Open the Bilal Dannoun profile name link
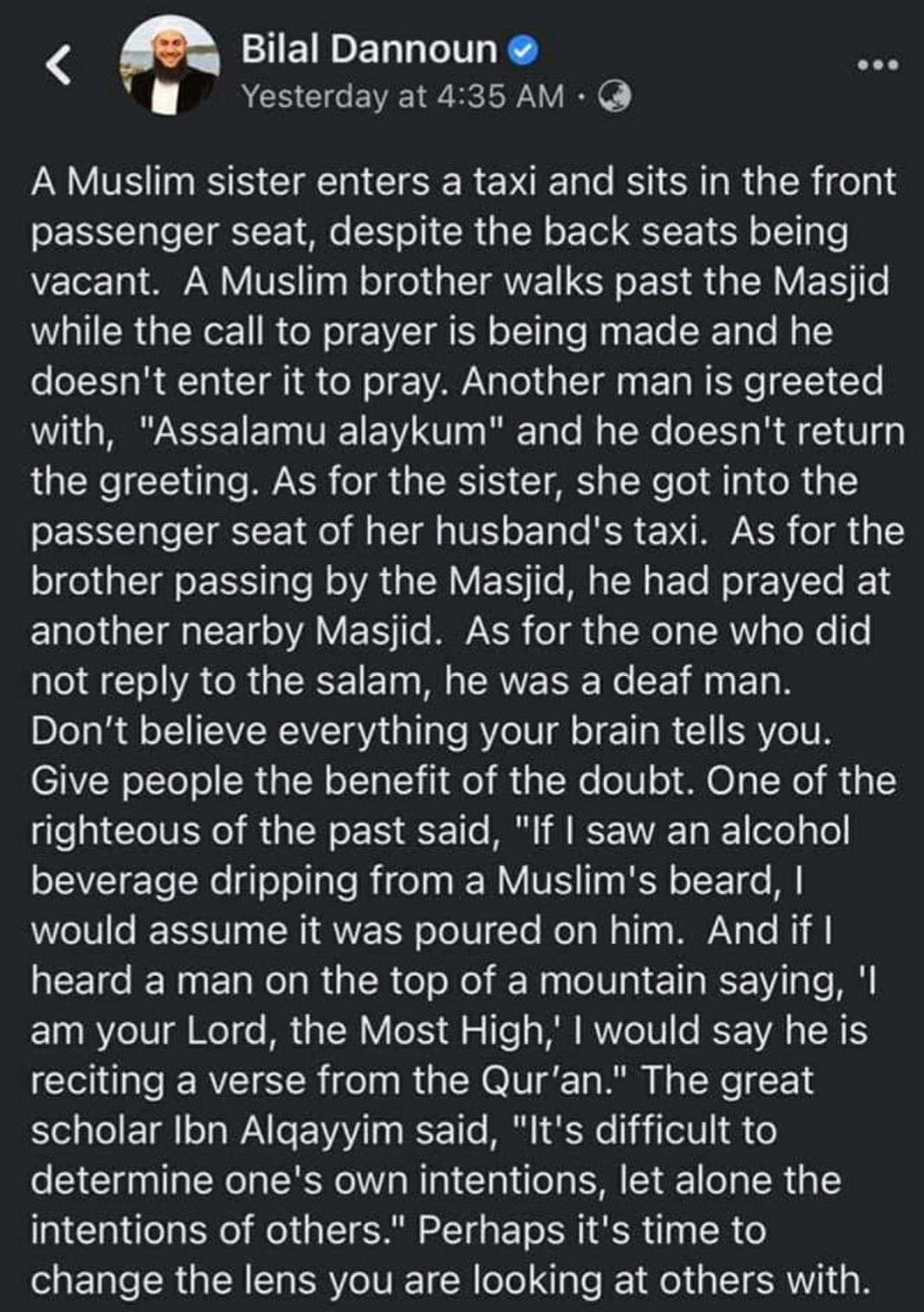 click(370, 49)
